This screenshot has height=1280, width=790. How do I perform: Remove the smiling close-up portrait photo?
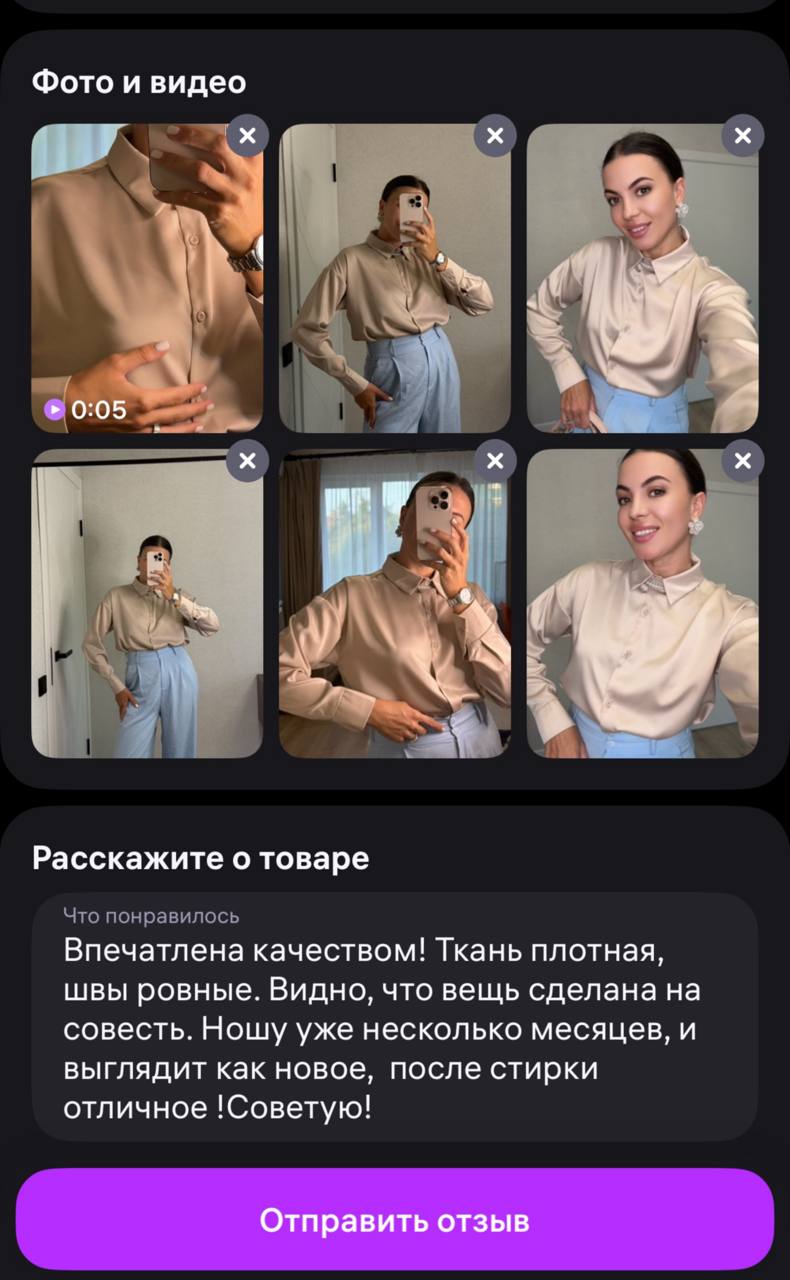pyautogui.click(x=743, y=135)
